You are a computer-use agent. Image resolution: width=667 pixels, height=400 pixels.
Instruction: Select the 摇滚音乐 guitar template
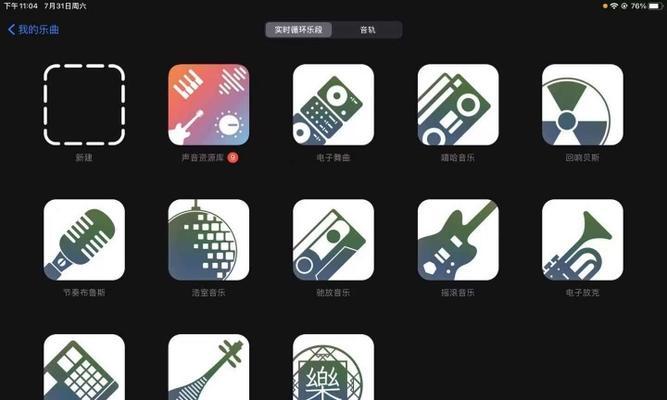[458, 240]
